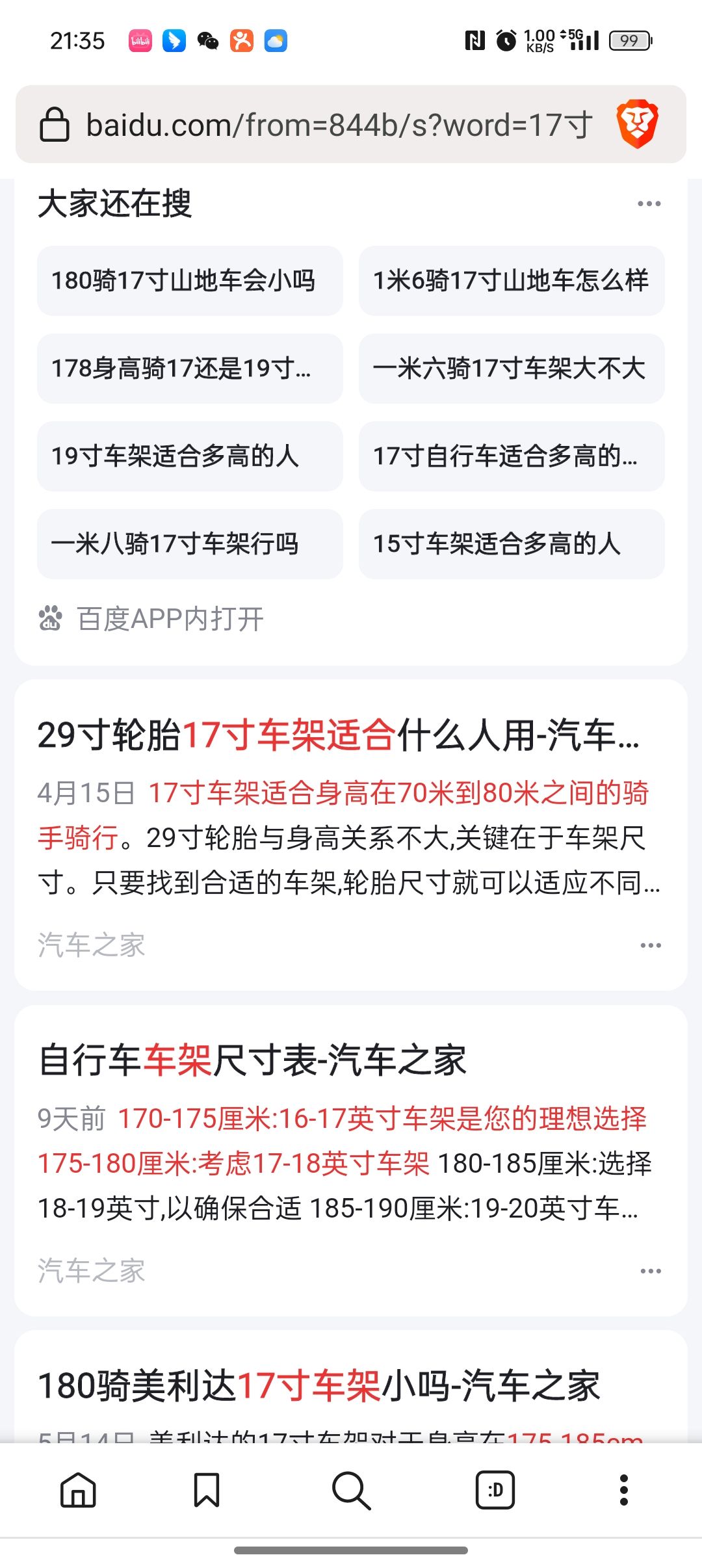The height and width of the screenshot is (1568, 702).
Task: Open result 180骑美利达17寸车架小吗
Action: coord(318,1386)
